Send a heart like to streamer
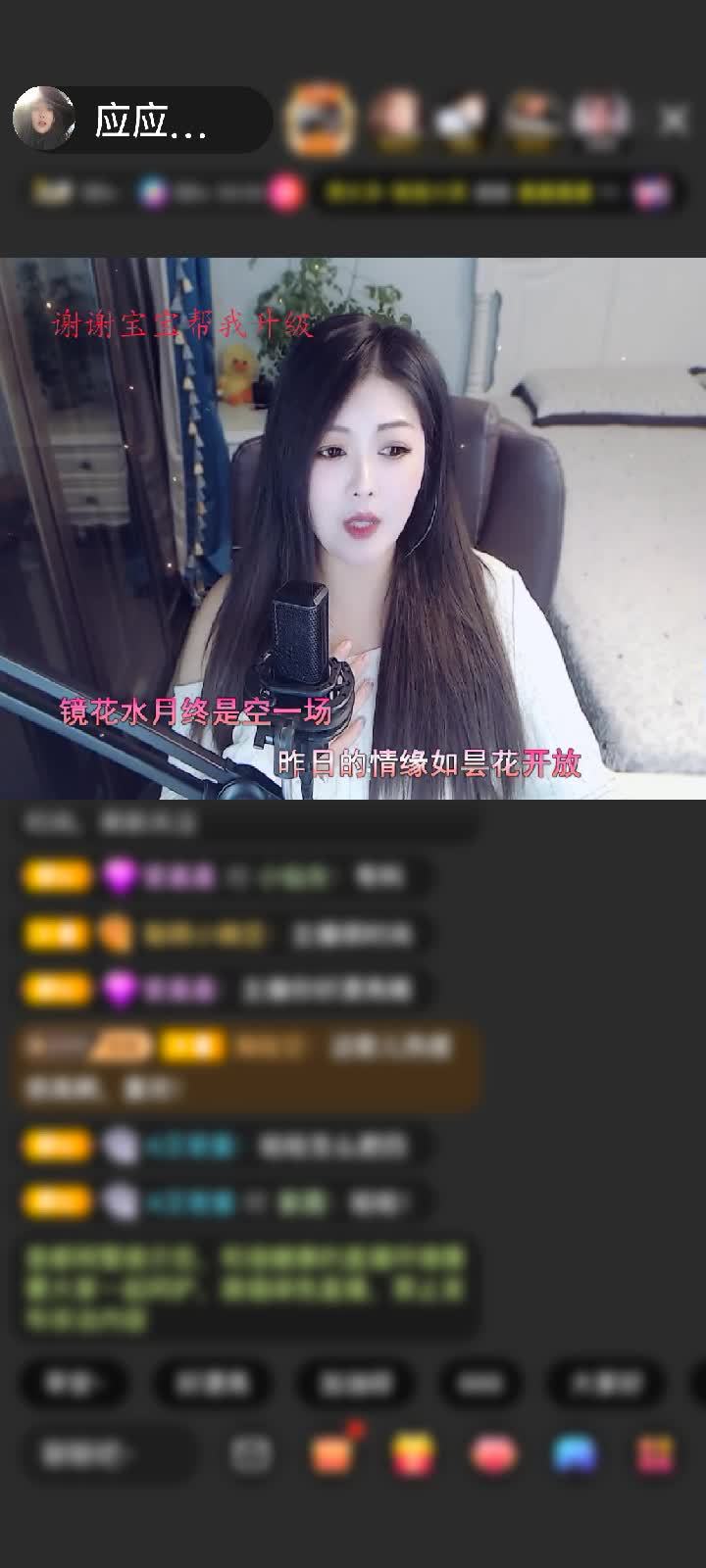This screenshot has height=1568, width=706. point(493,1453)
